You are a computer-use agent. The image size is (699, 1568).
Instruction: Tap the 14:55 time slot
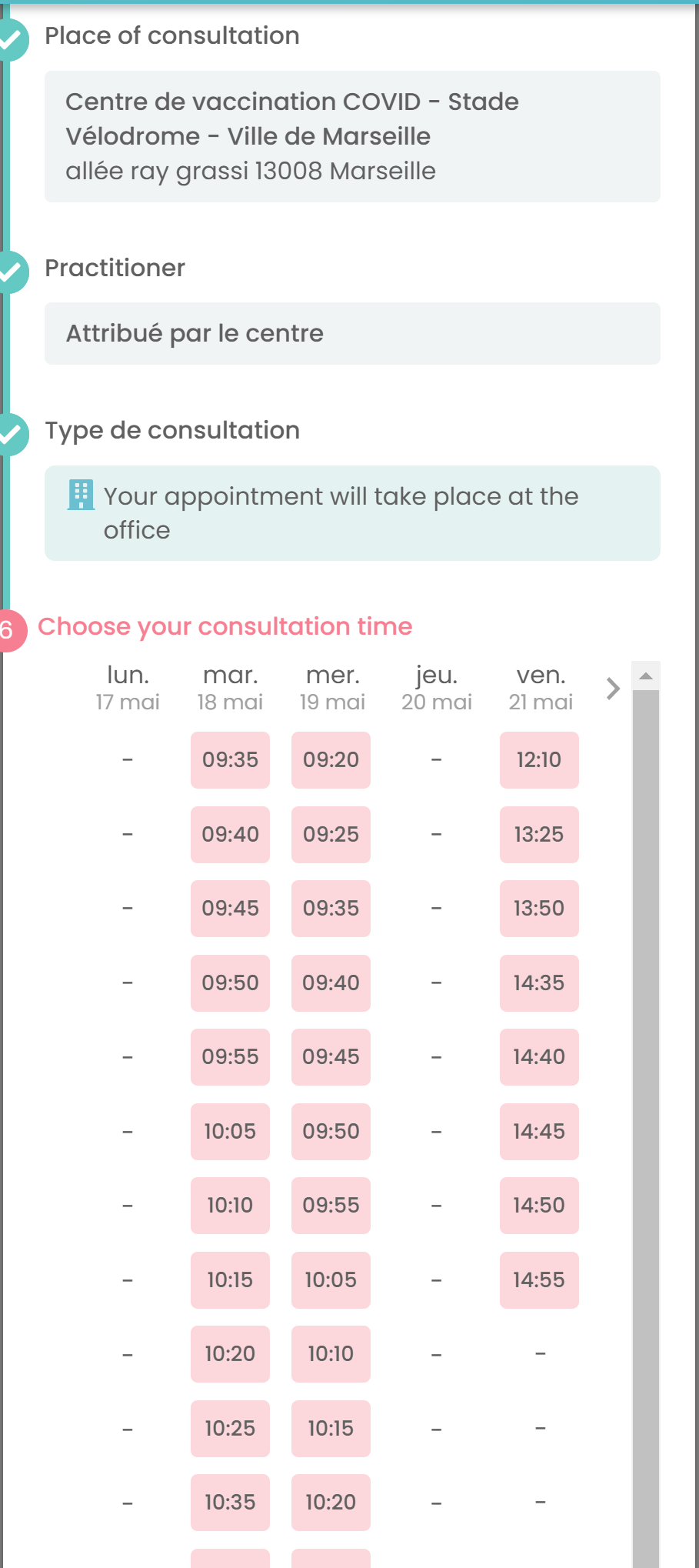click(x=539, y=1279)
